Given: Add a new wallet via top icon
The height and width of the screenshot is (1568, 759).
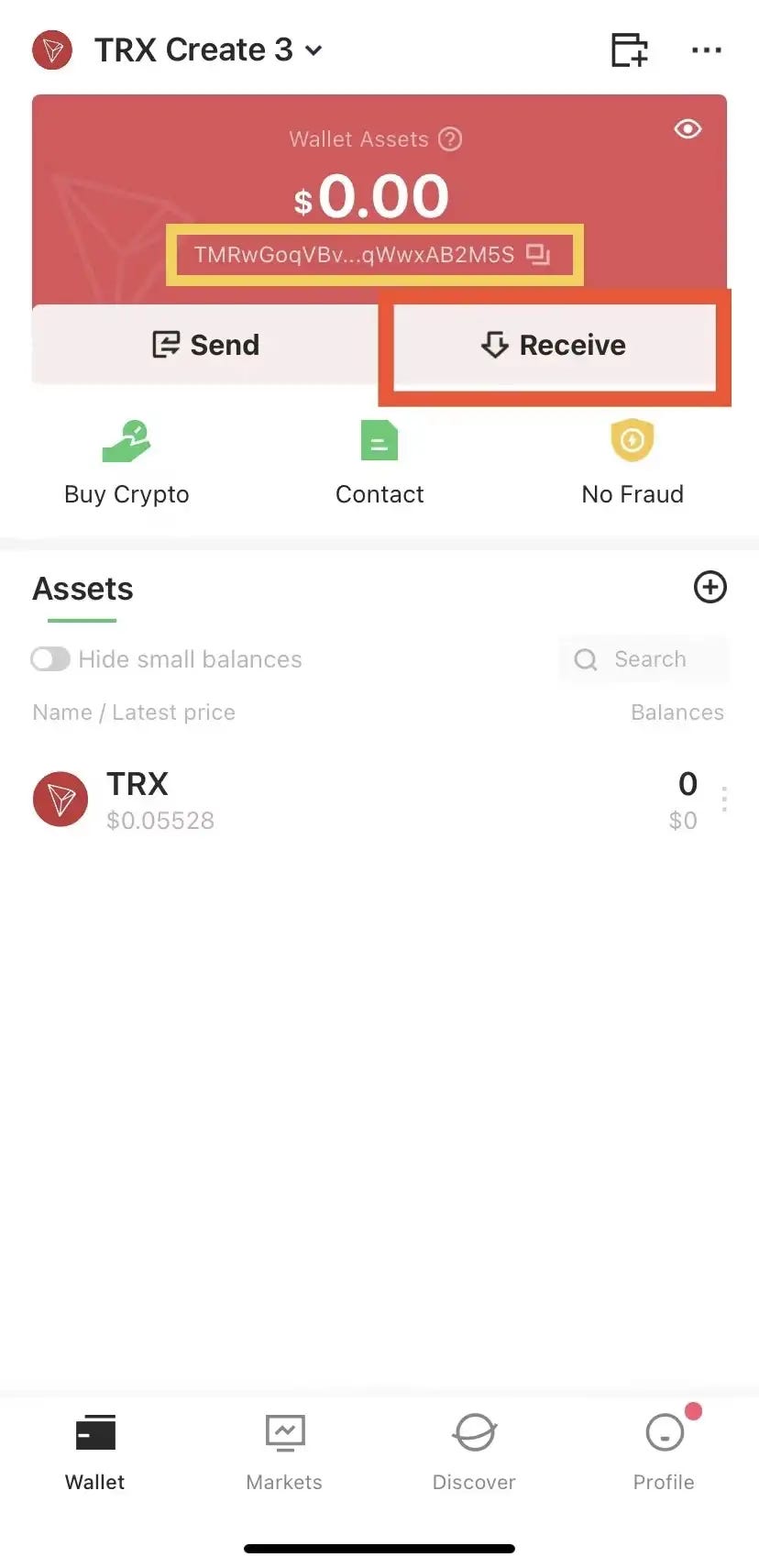Looking at the screenshot, I should 629,50.
